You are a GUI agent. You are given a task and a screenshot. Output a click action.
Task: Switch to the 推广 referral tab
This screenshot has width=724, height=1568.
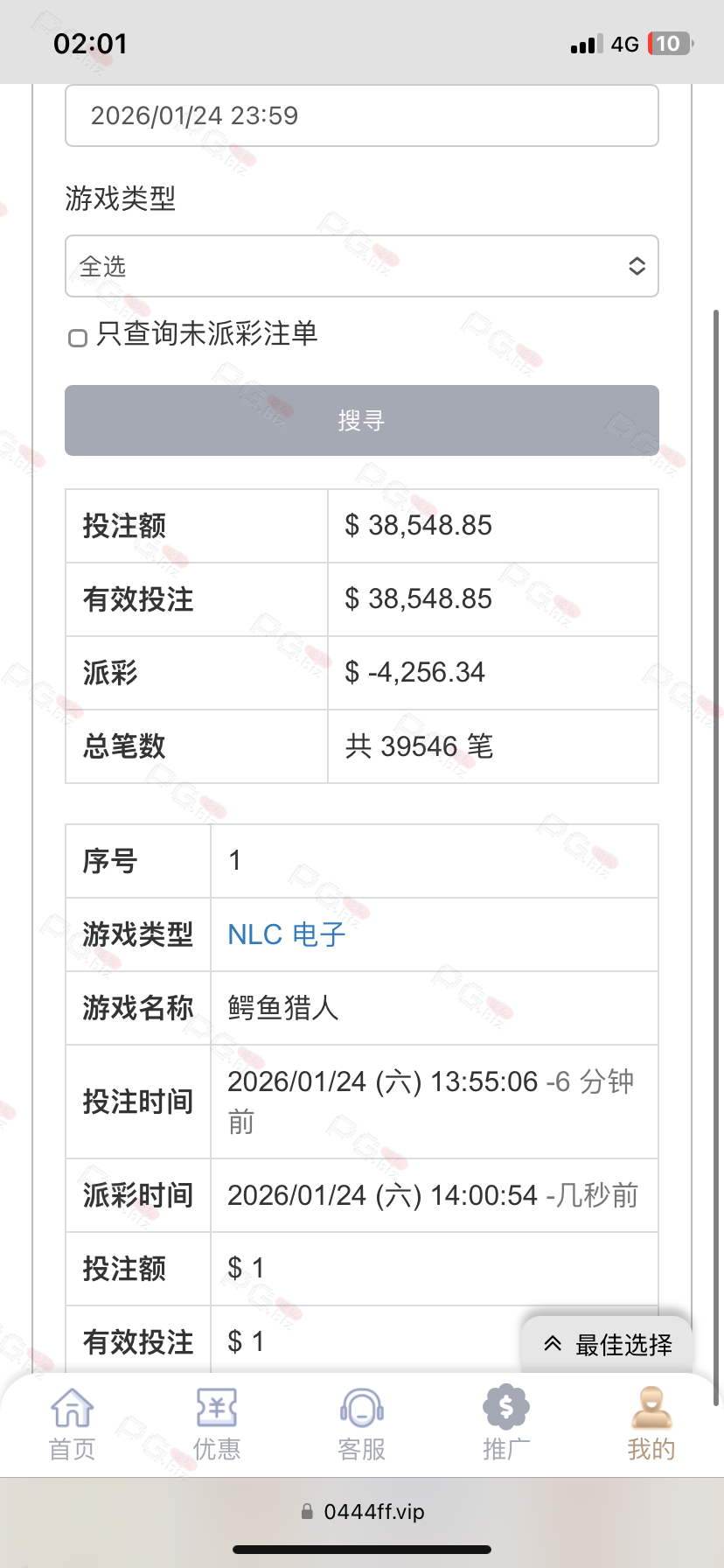pos(506,1424)
